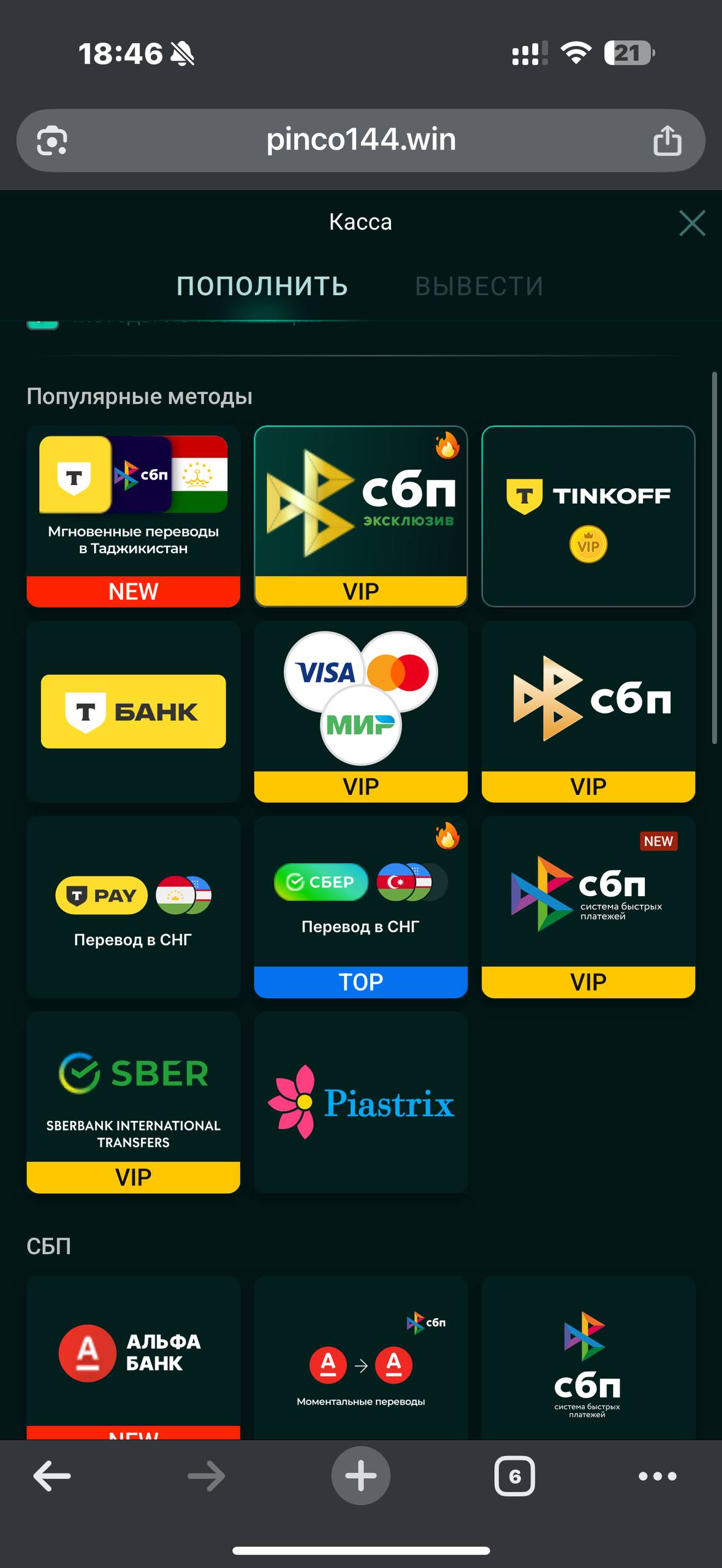Select Sberbank International Transfers method

click(x=133, y=1101)
